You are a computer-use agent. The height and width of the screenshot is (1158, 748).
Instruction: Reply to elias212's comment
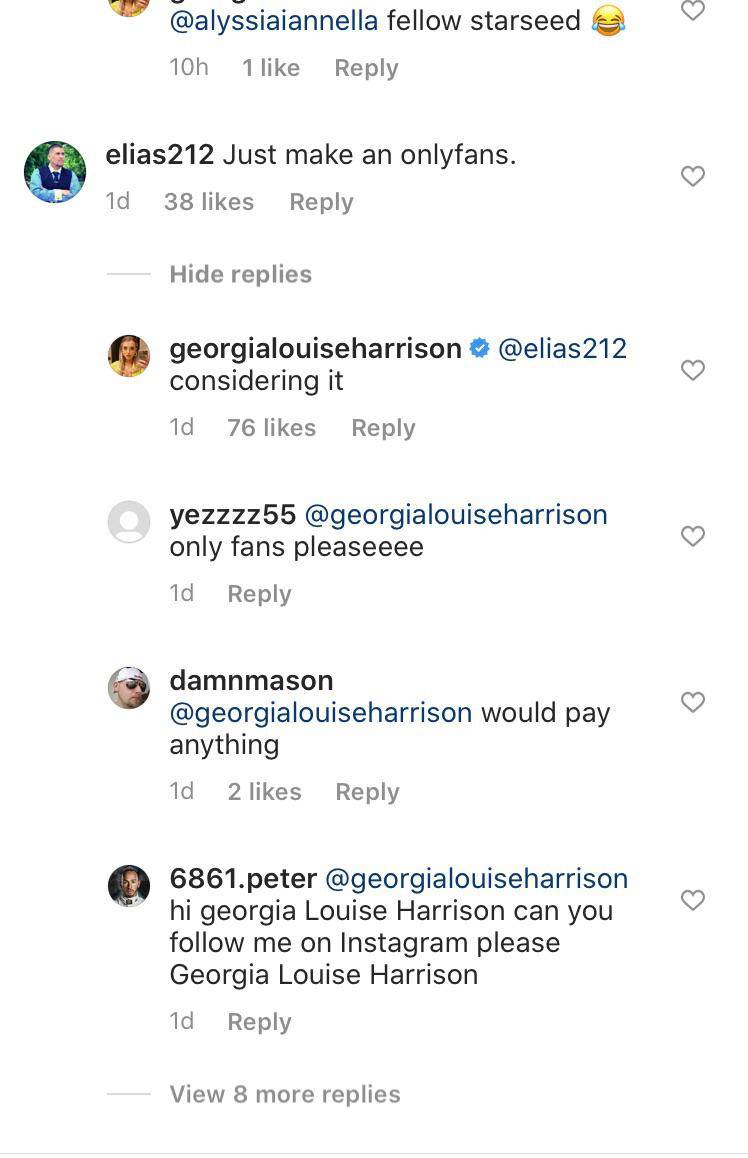pos(321,201)
